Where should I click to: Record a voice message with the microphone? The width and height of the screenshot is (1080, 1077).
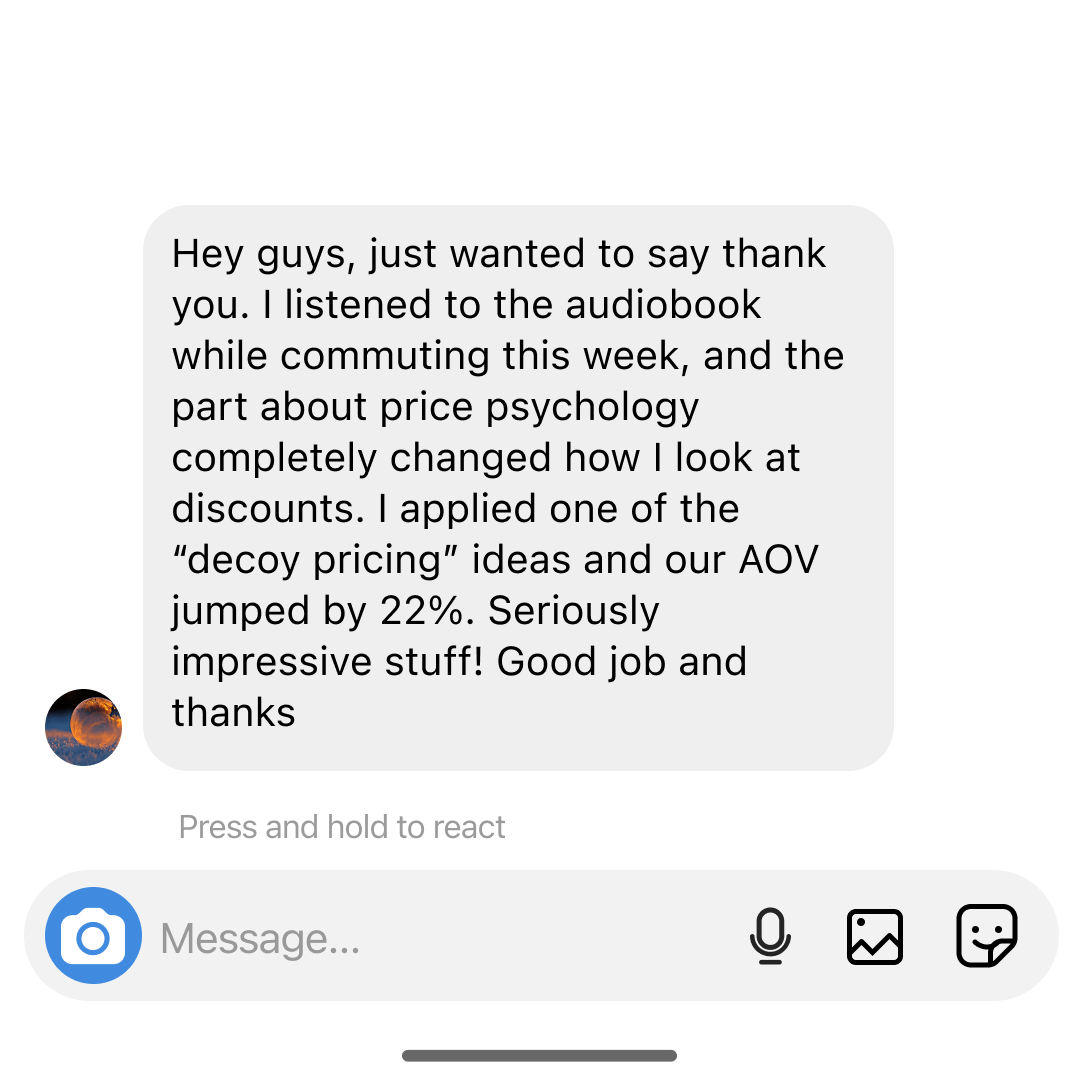(x=770, y=936)
